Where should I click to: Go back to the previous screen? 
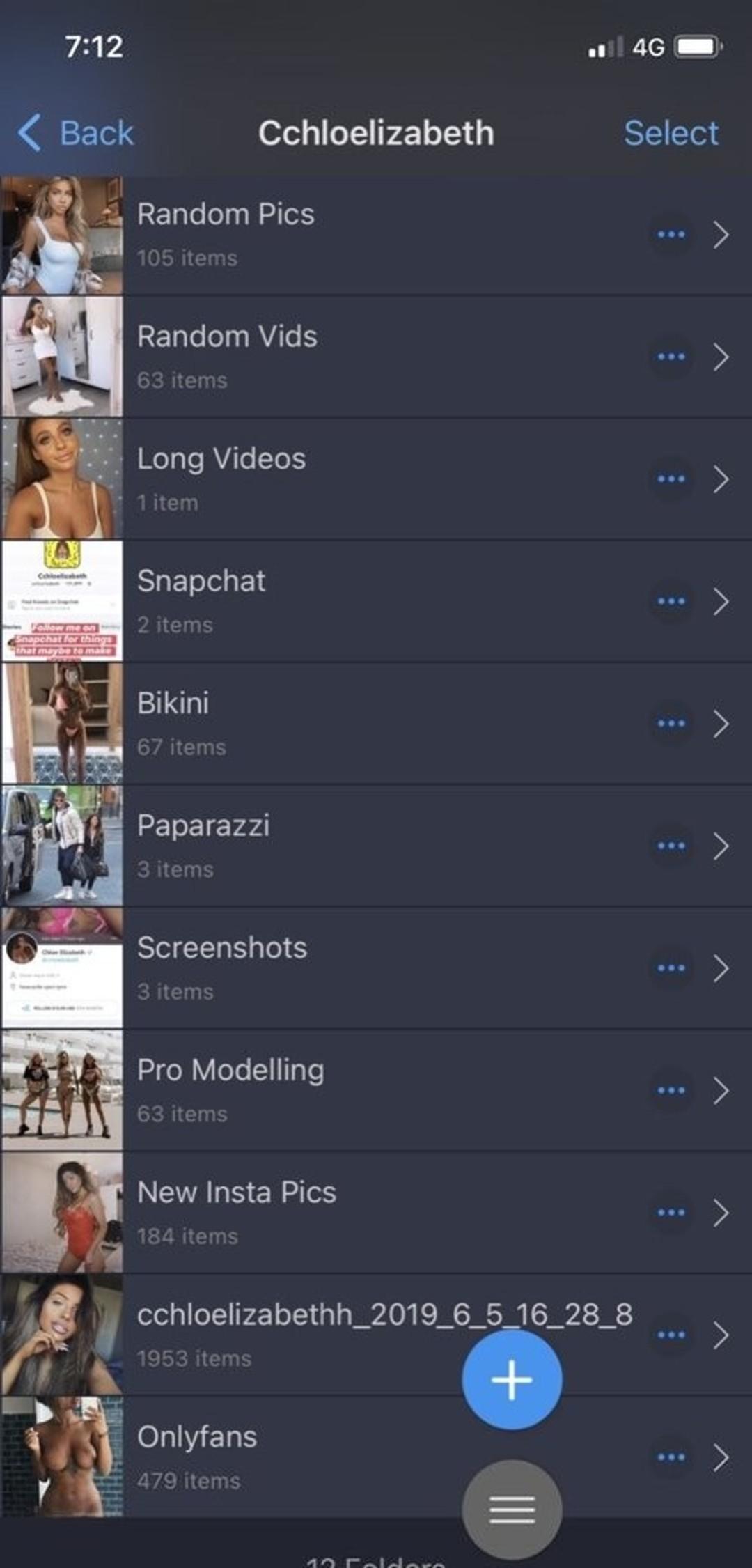(75, 132)
